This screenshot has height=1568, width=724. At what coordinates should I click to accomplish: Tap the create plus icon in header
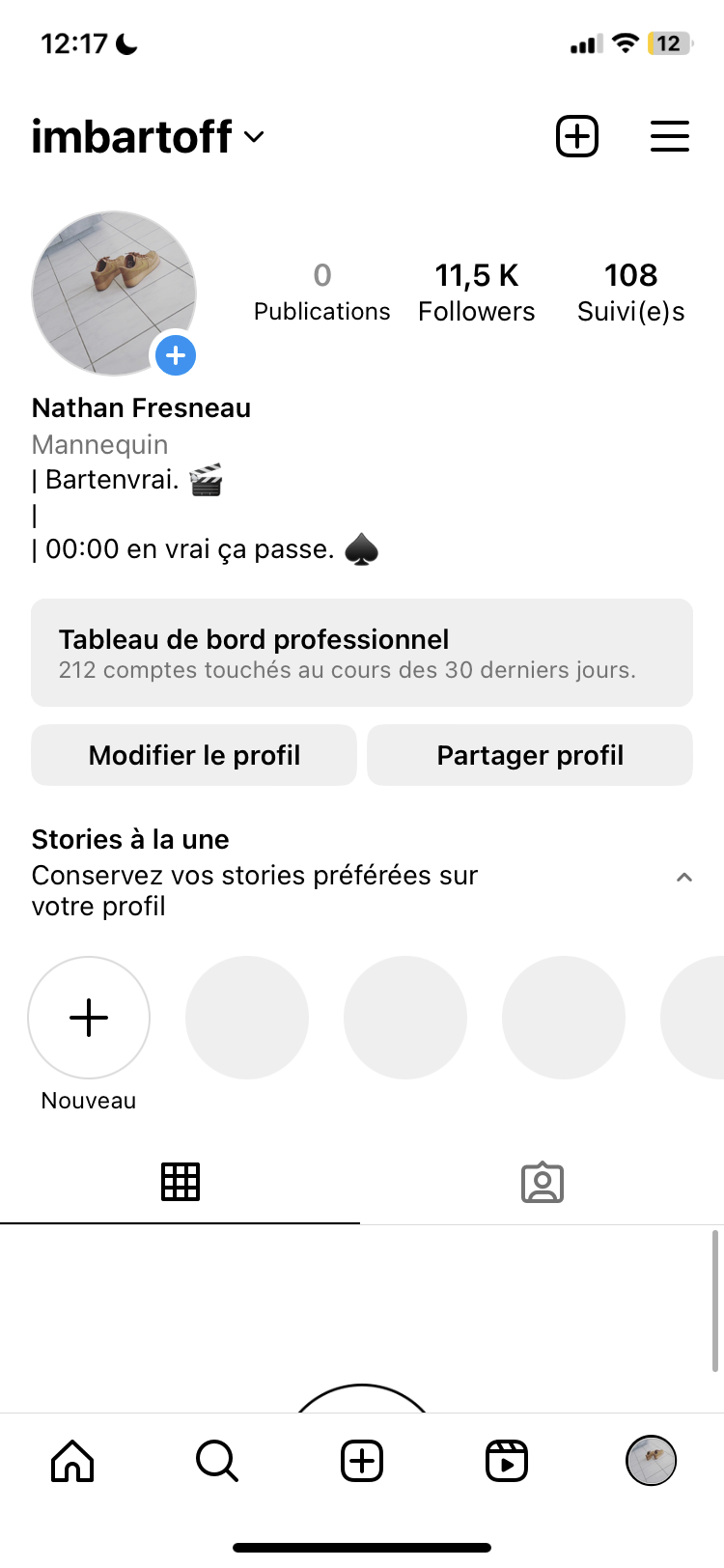577,136
